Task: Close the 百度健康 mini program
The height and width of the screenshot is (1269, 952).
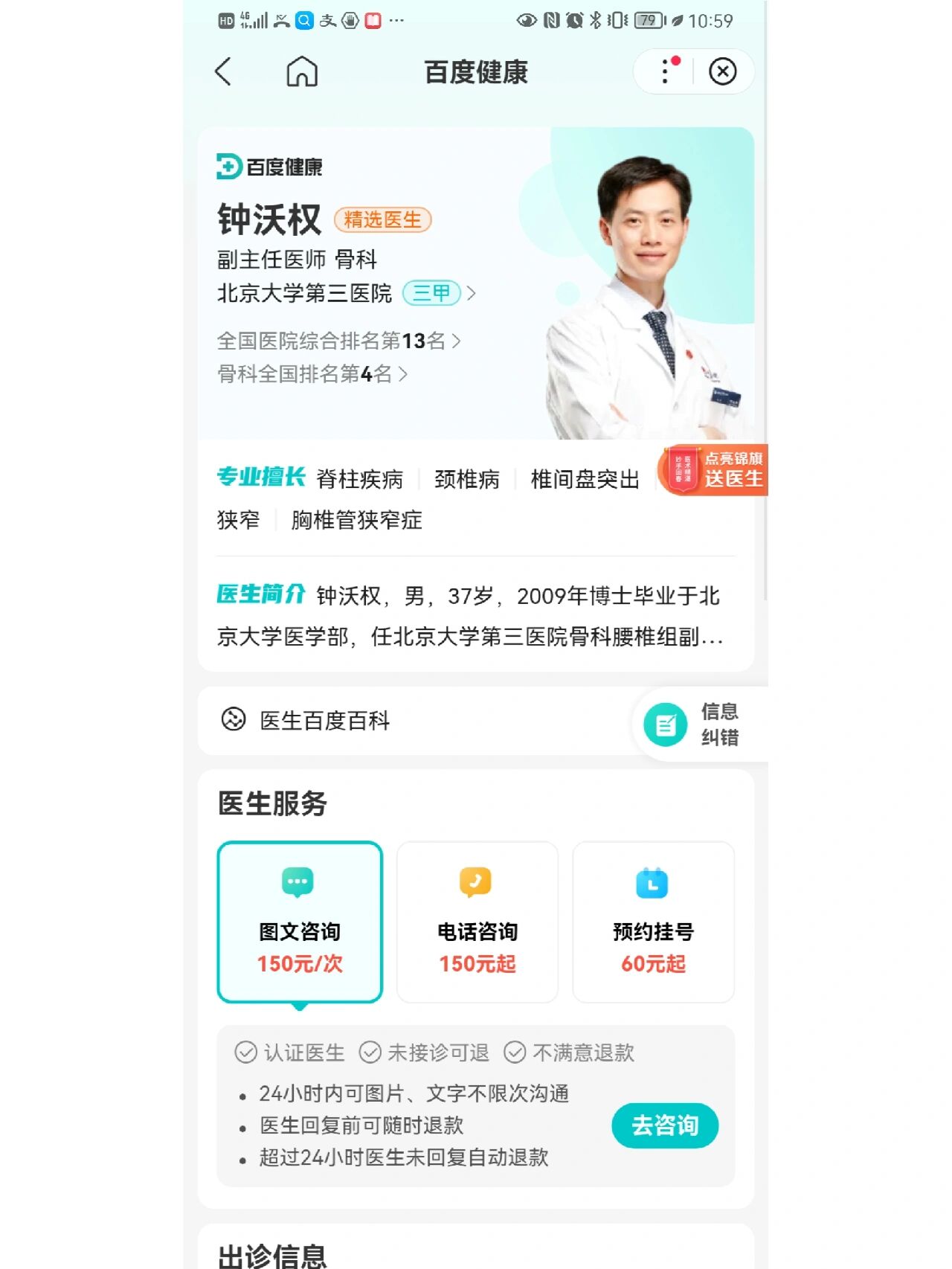Action: 722,71
